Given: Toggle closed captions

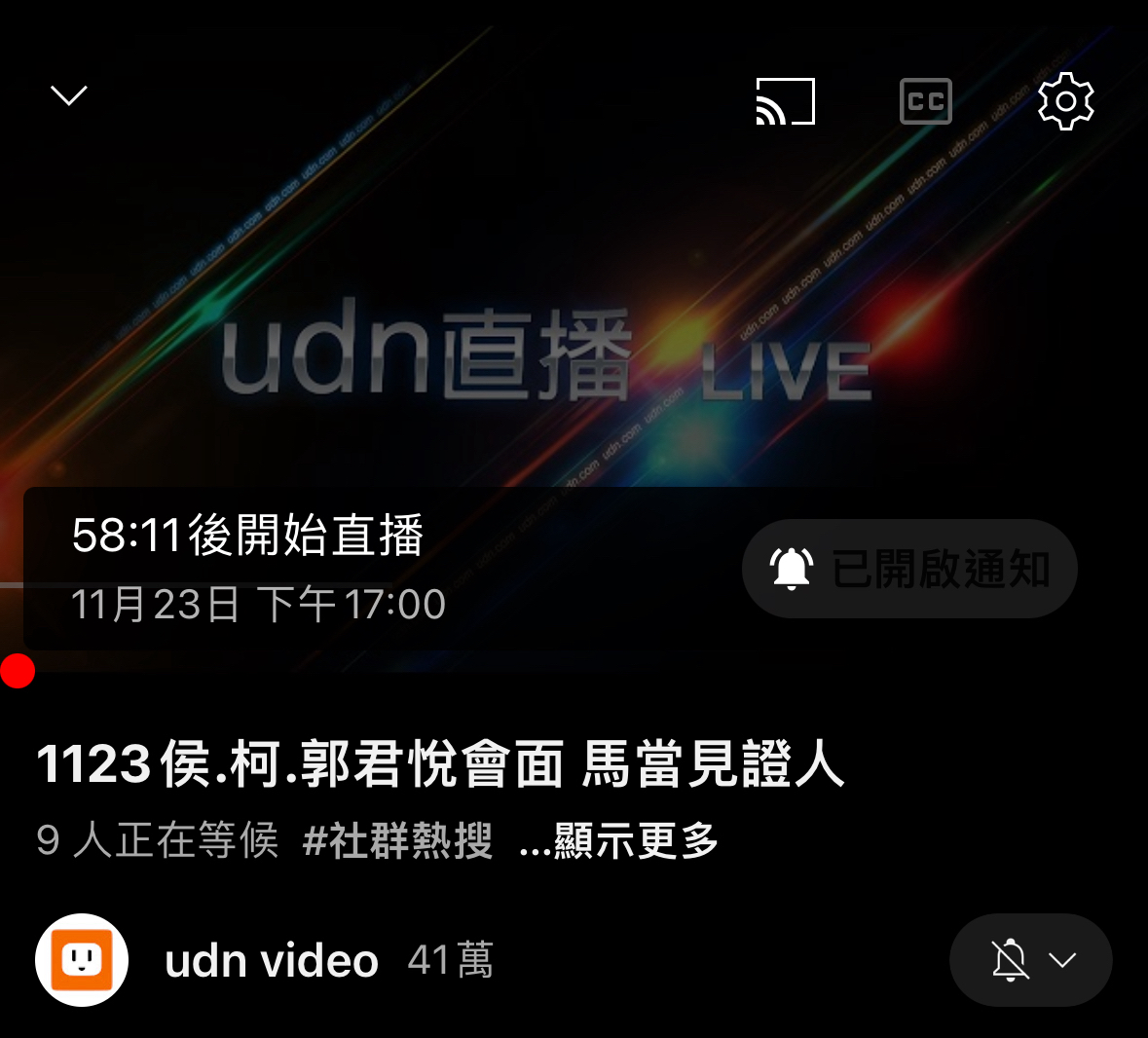Looking at the screenshot, I should pos(925,101).
